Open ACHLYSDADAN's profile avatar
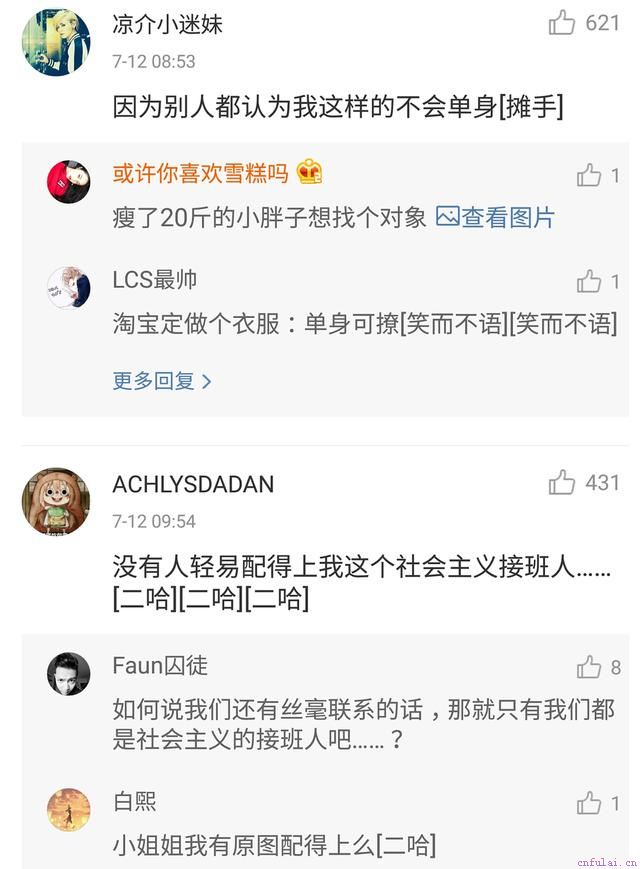This screenshot has width=640, height=869. tap(55, 500)
